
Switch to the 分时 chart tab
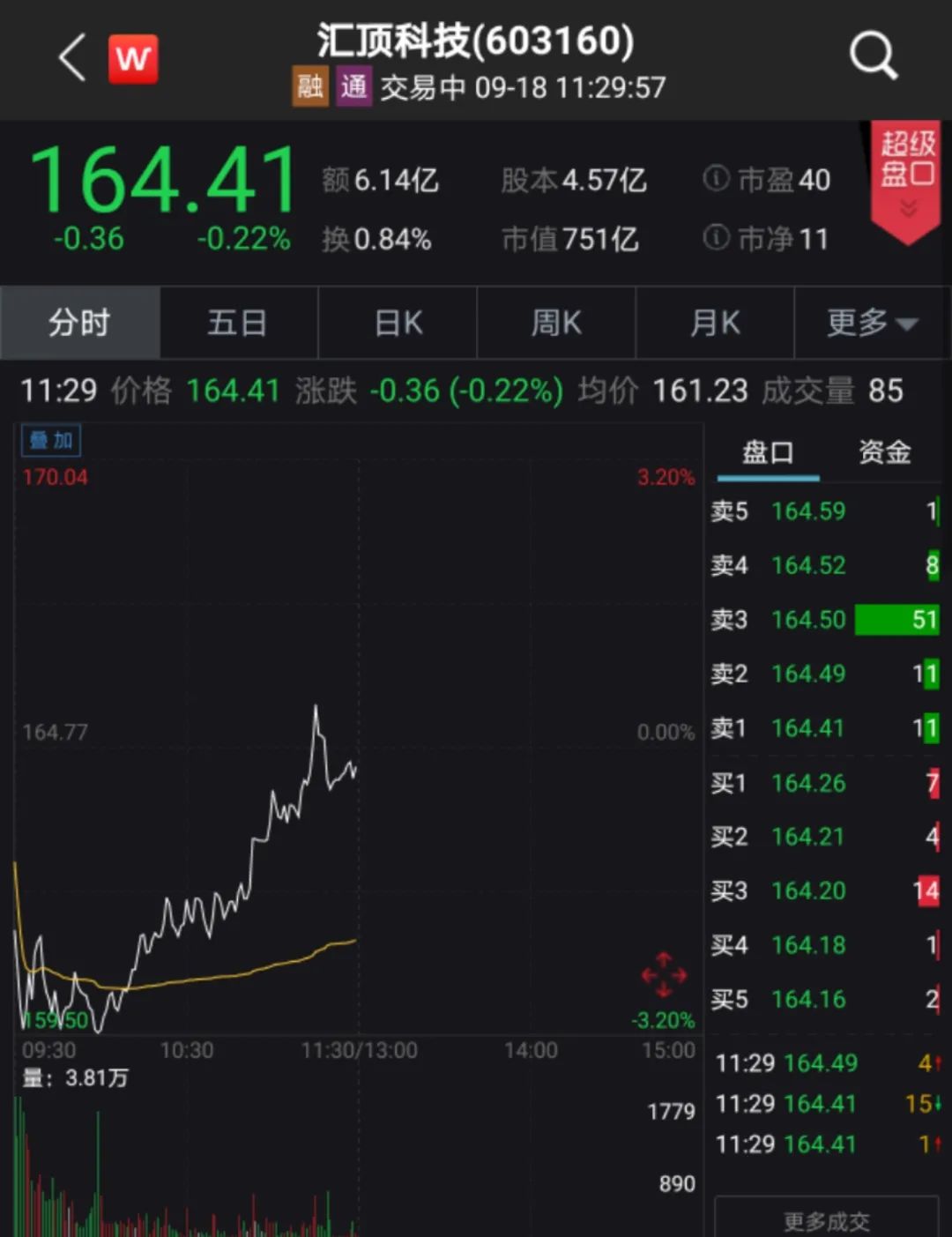(x=79, y=323)
